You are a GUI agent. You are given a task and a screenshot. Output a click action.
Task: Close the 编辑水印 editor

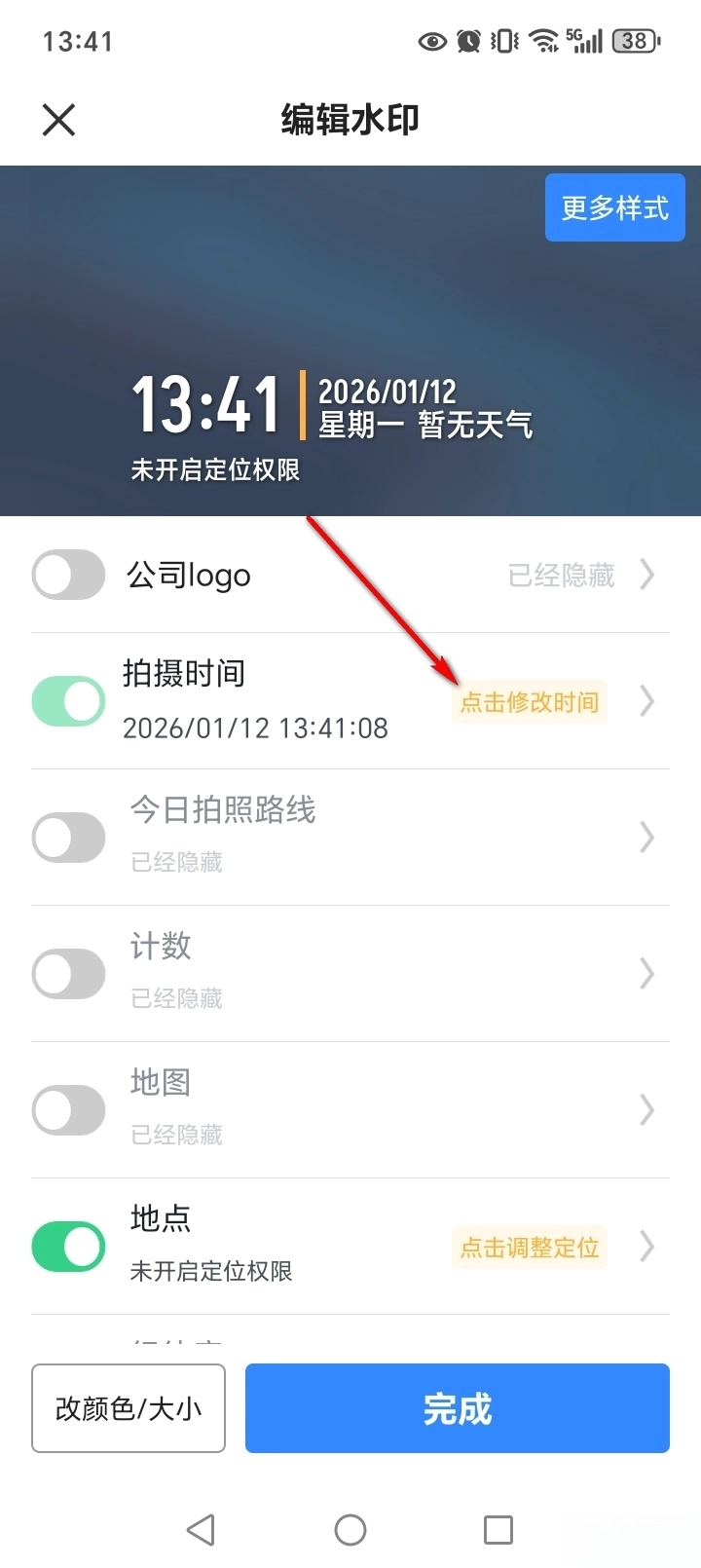pos(59,121)
